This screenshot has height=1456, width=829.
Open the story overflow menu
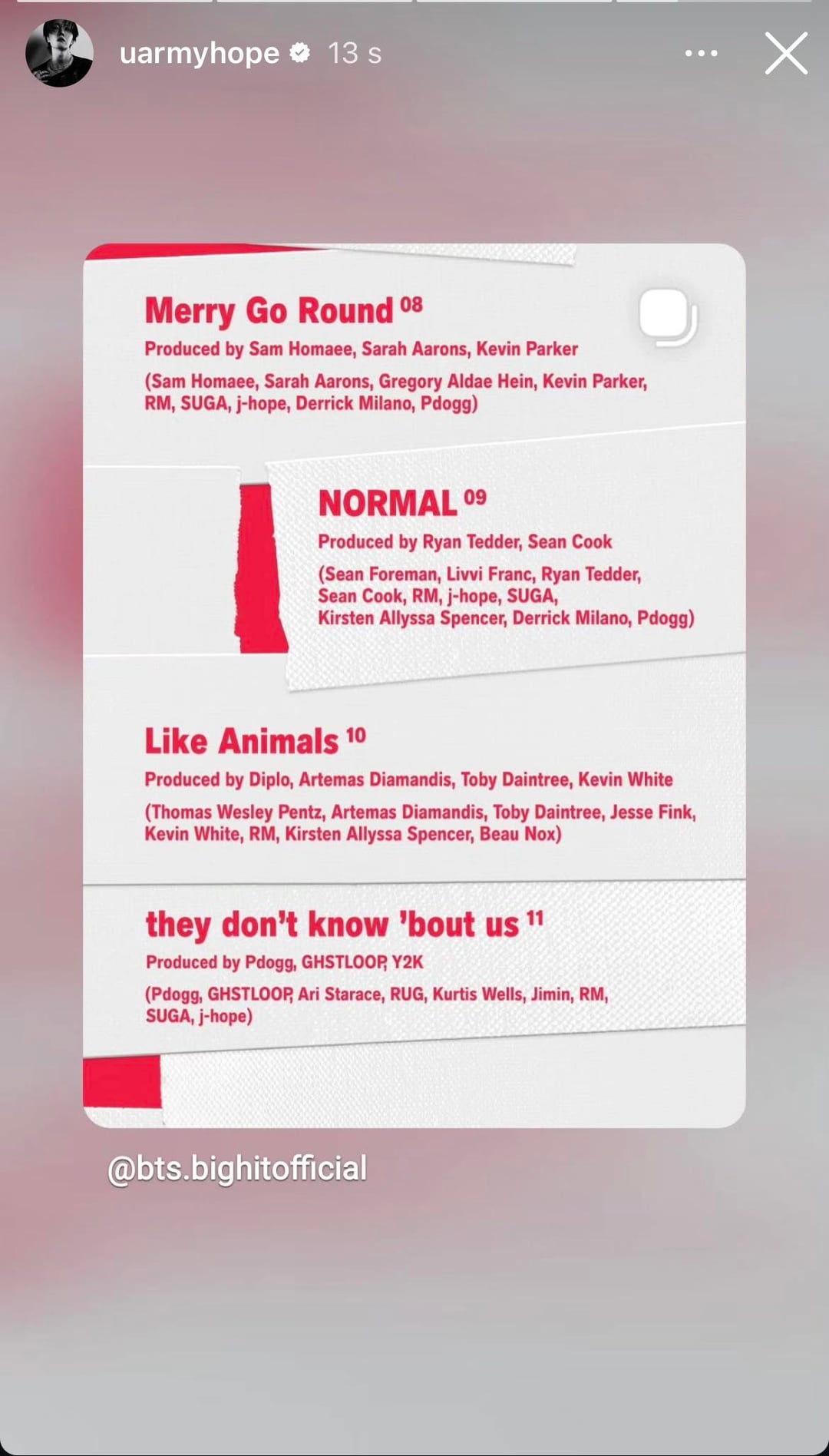pos(701,54)
